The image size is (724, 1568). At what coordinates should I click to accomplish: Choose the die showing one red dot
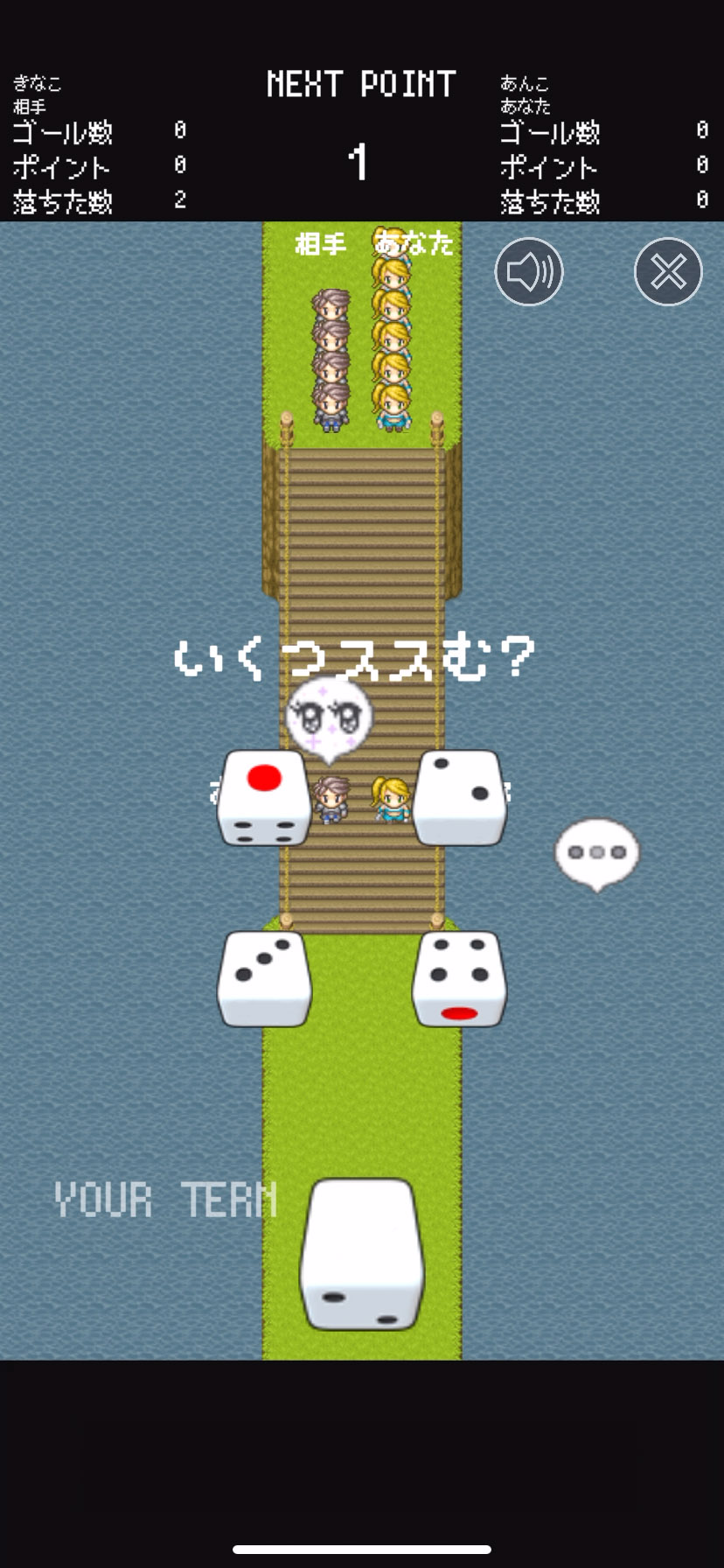(264, 797)
